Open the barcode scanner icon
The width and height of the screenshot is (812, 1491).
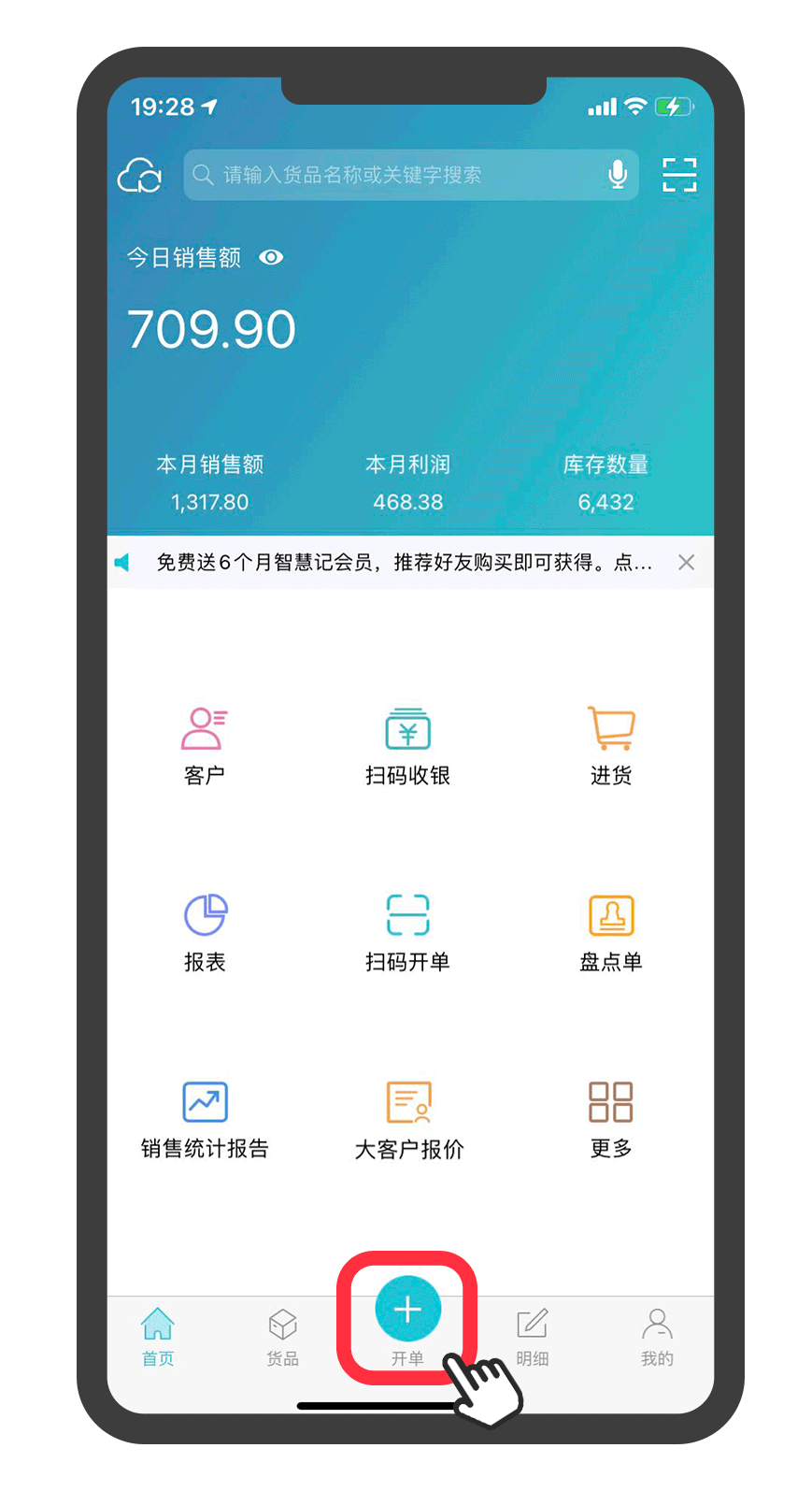pyautogui.click(x=679, y=175)
